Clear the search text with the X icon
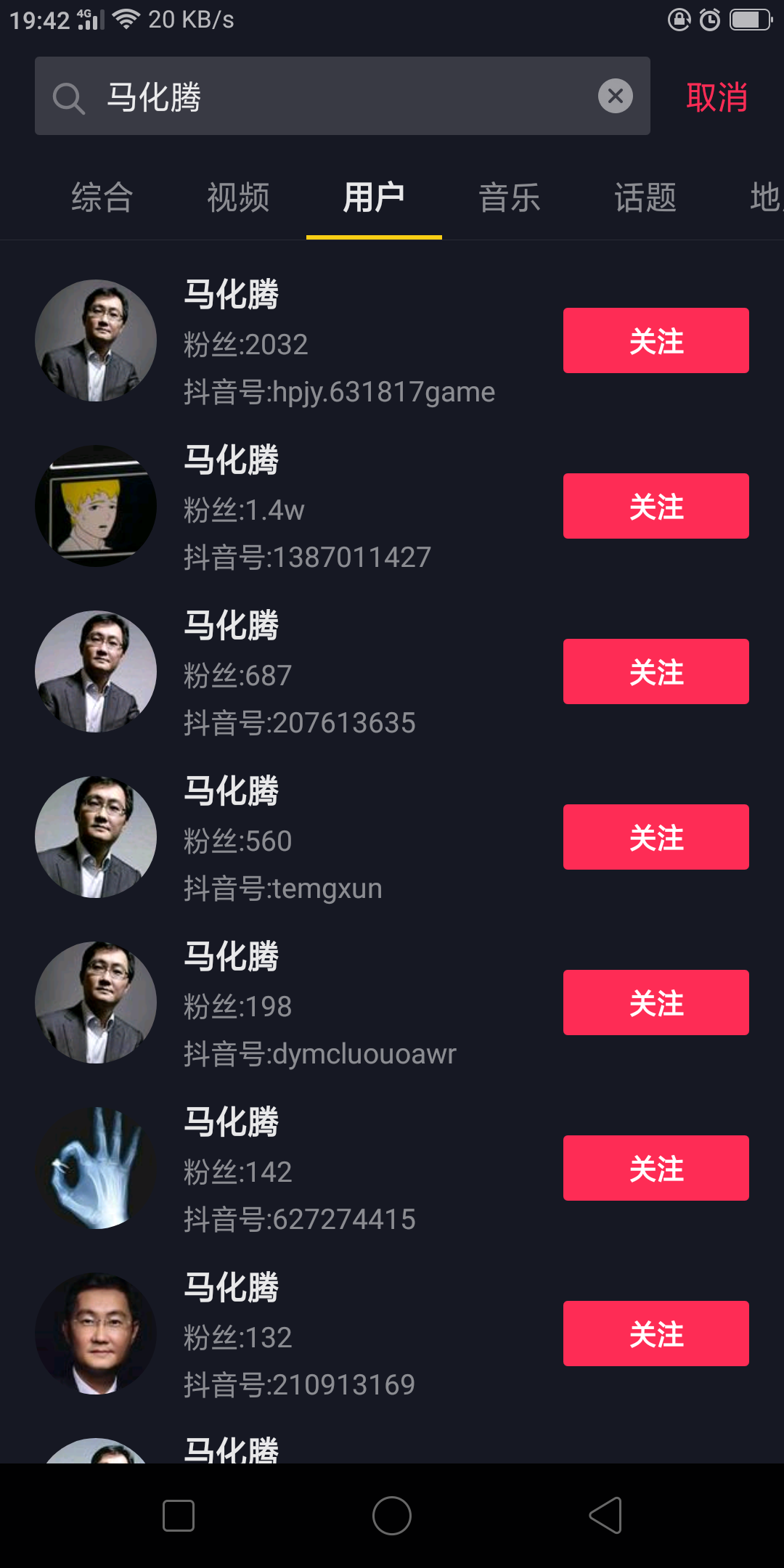This screenshot has height=1568, width=784. click(x=615, y=96)
